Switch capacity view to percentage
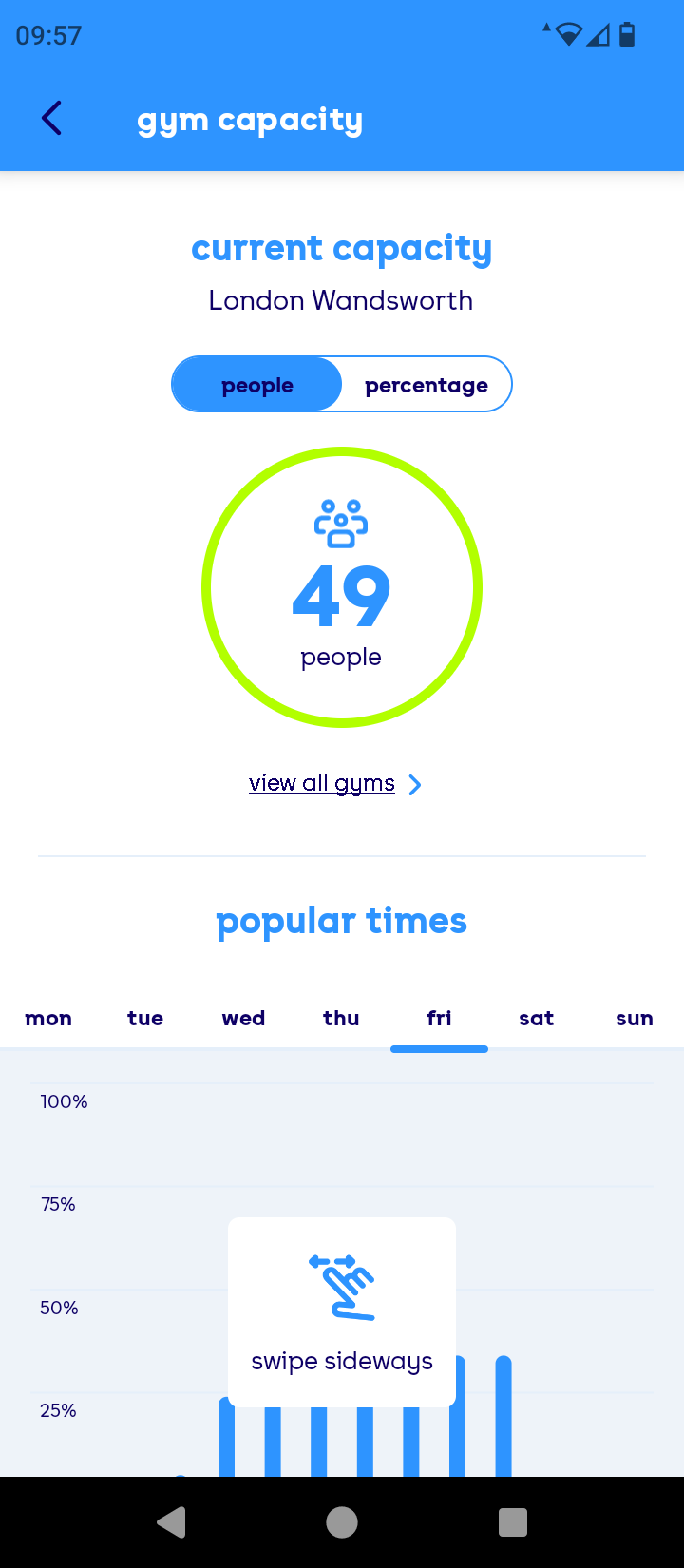 [x=426, y=385]
